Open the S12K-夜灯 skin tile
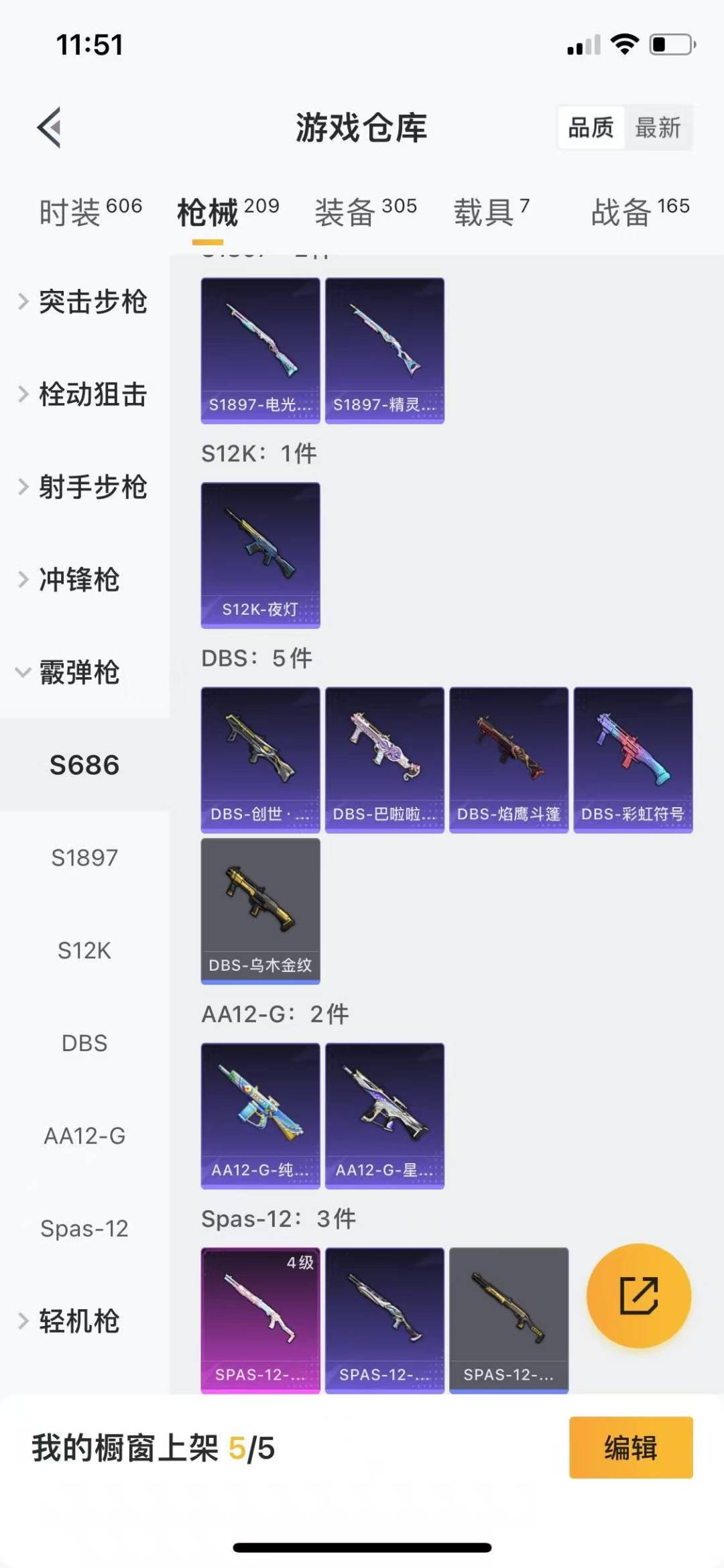724x1568 pixels. click(260, 554)
